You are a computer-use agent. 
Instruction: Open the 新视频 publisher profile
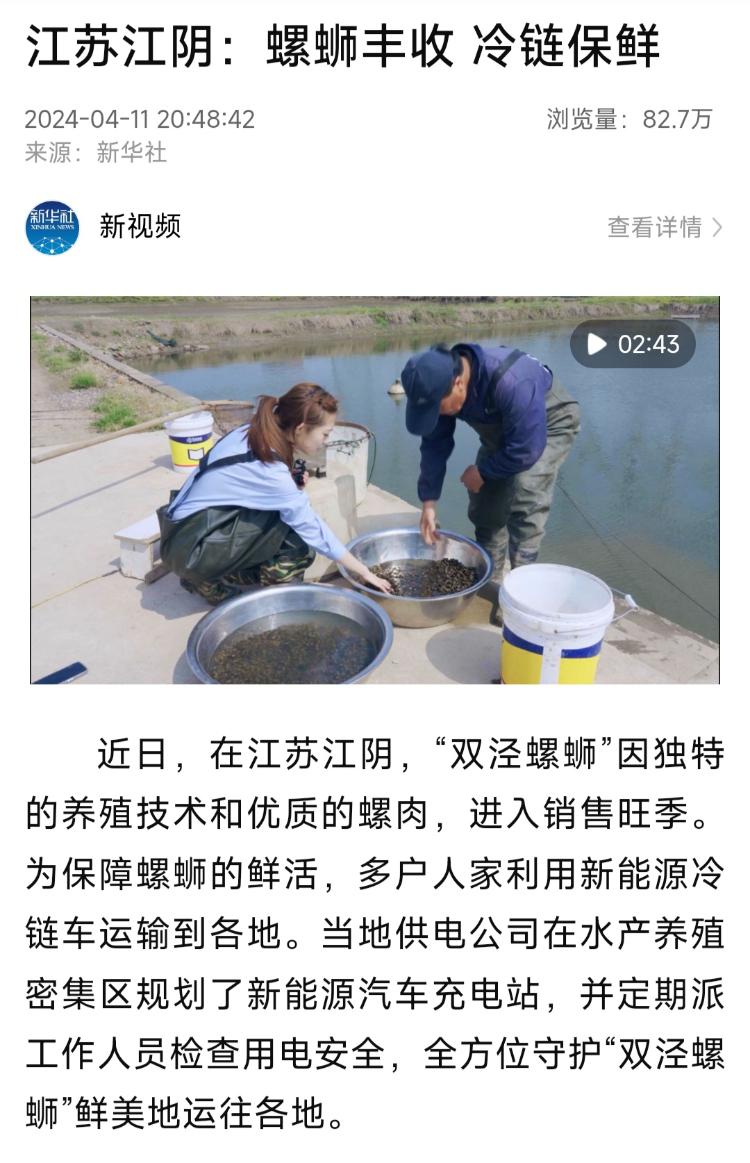click(x=139, y=226)
